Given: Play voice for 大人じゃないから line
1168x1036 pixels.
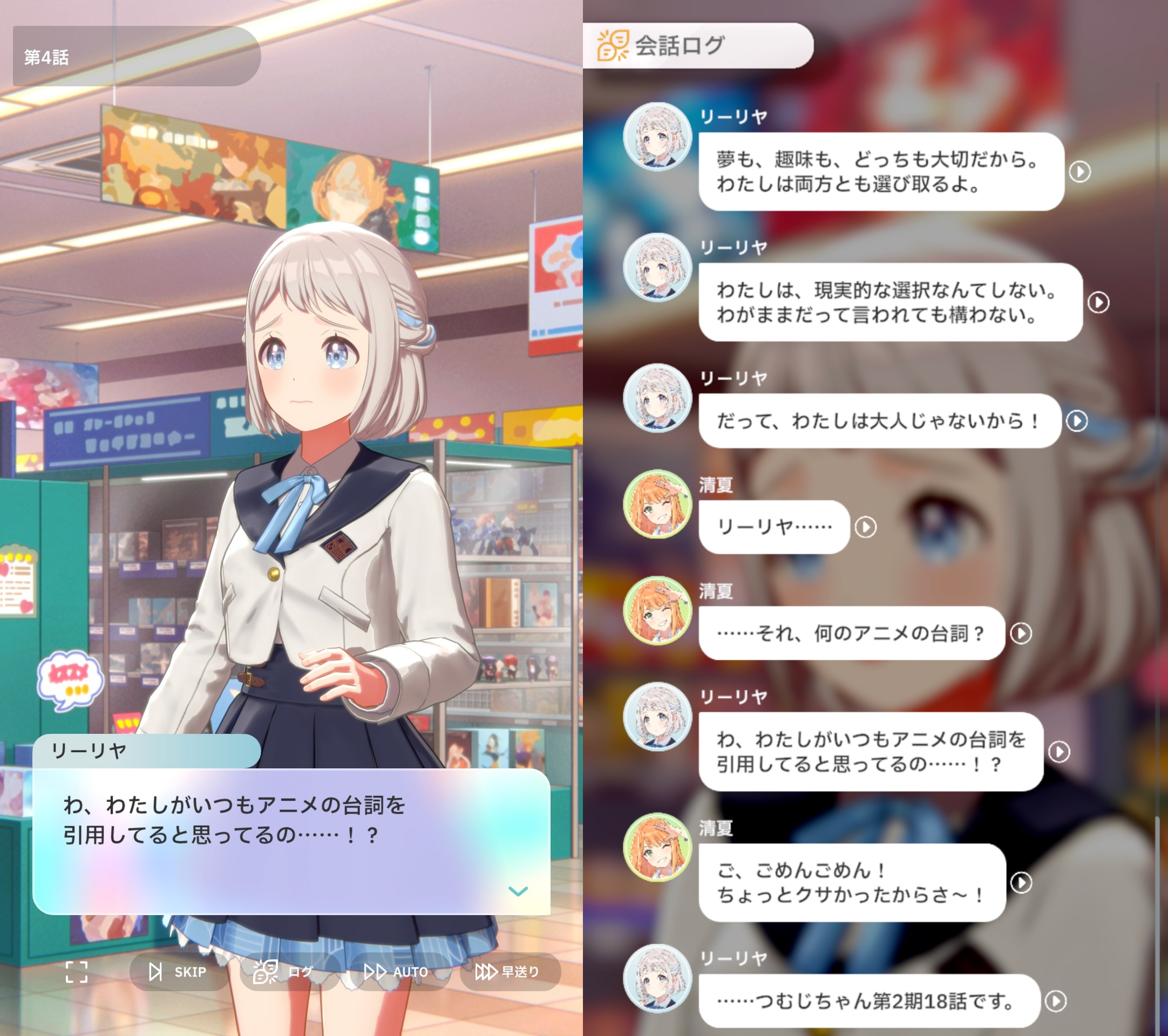Looking at the screenshot, I should (1077, 421).
